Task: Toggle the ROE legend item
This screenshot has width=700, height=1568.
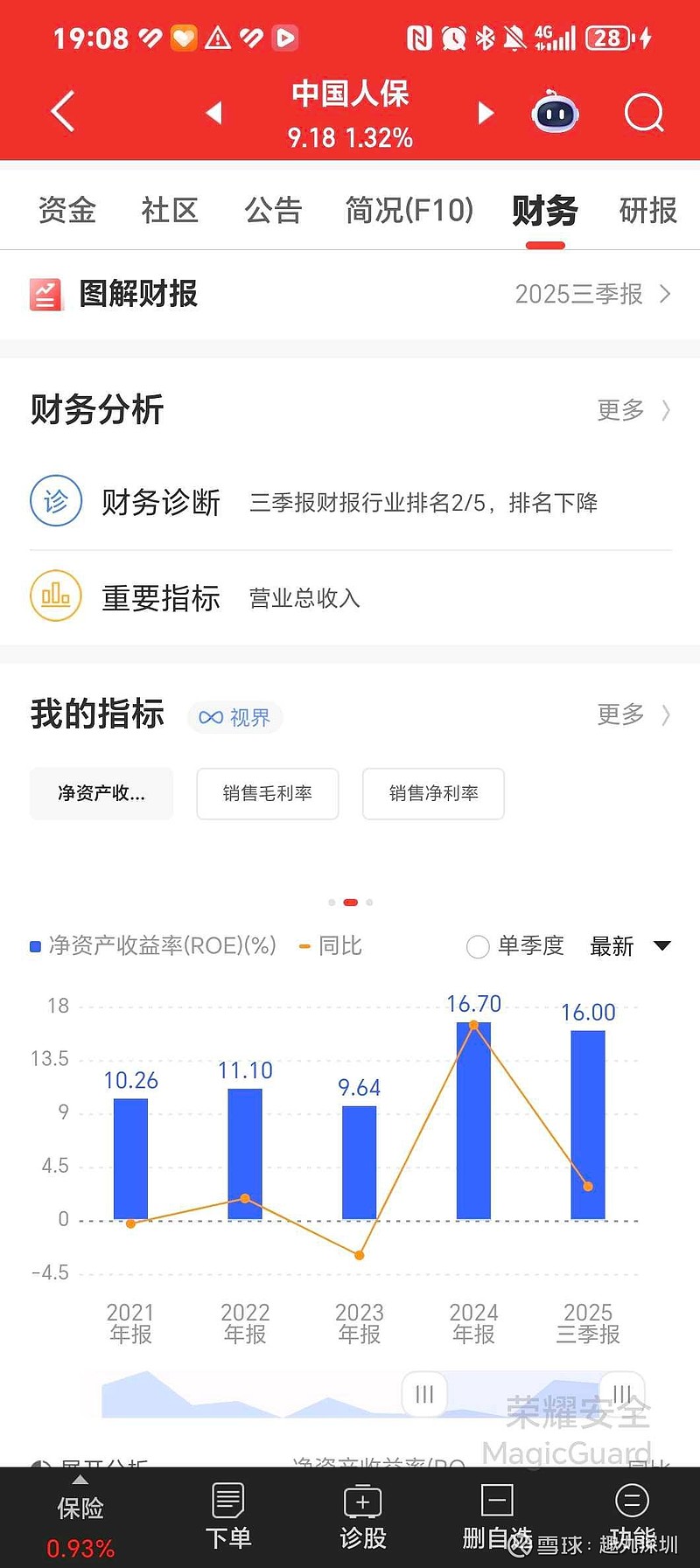Action: (149, 945)
